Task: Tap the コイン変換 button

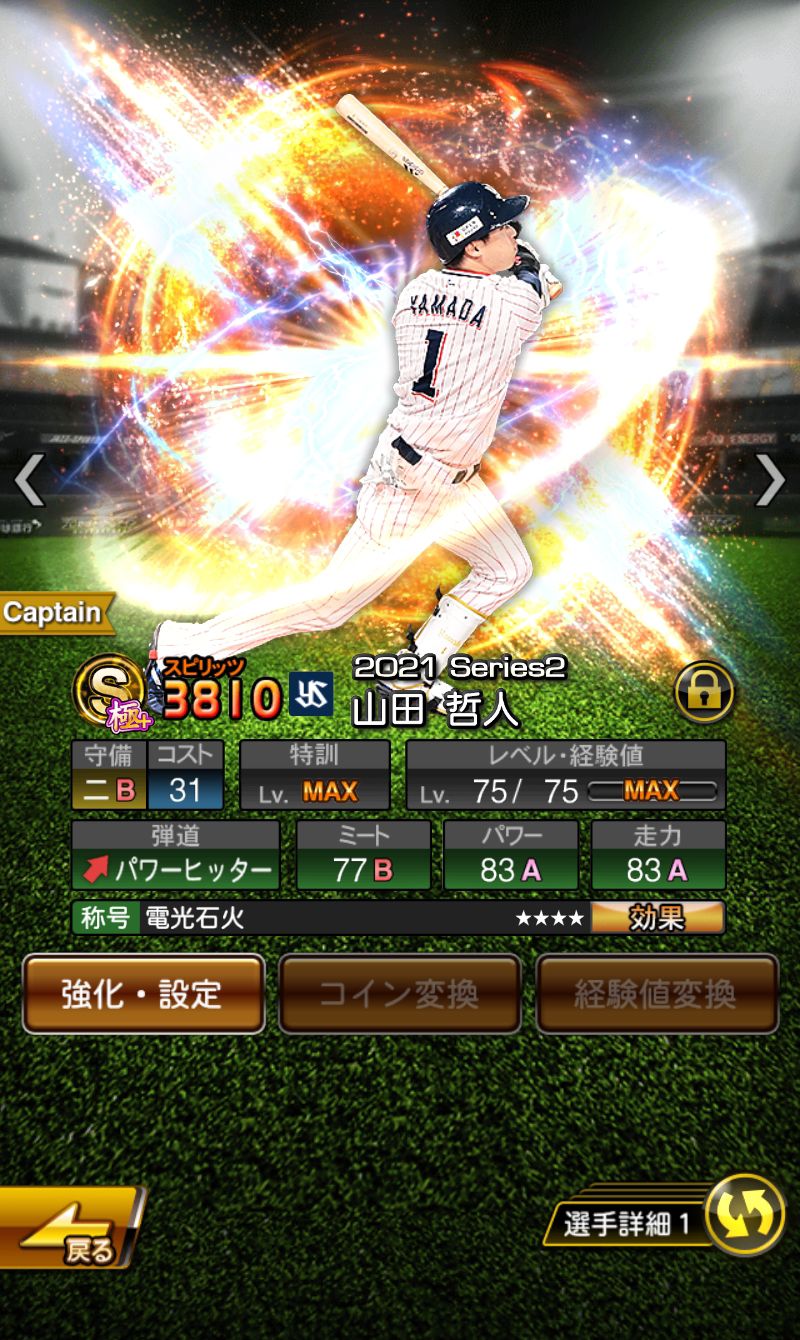Action: point(400,994)
